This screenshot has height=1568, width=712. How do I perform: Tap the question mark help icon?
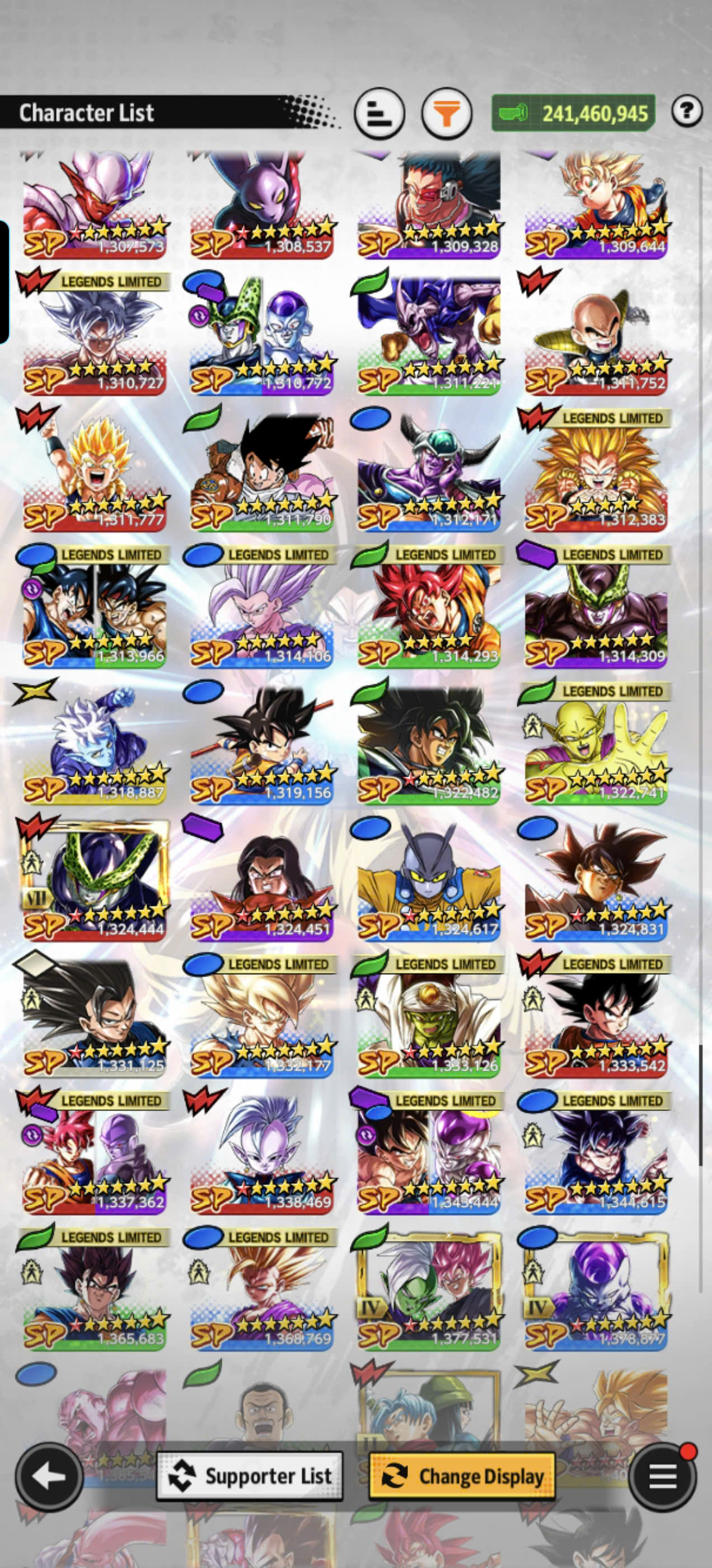click(x=687, y=111)
